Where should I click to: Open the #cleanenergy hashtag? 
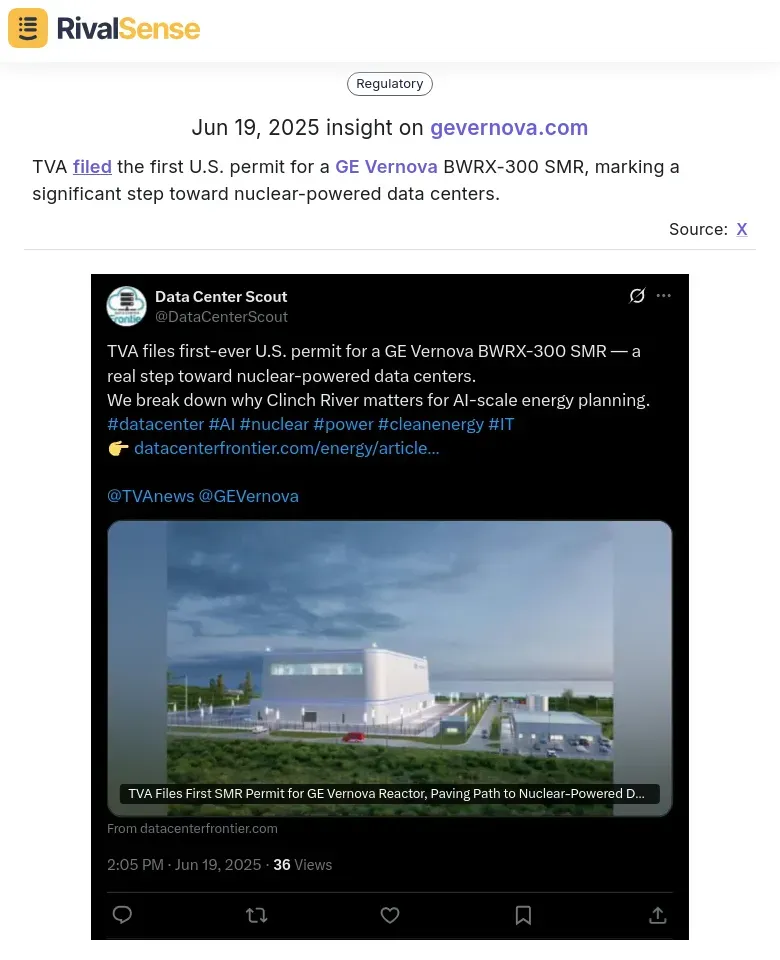(x=429, y=424)
